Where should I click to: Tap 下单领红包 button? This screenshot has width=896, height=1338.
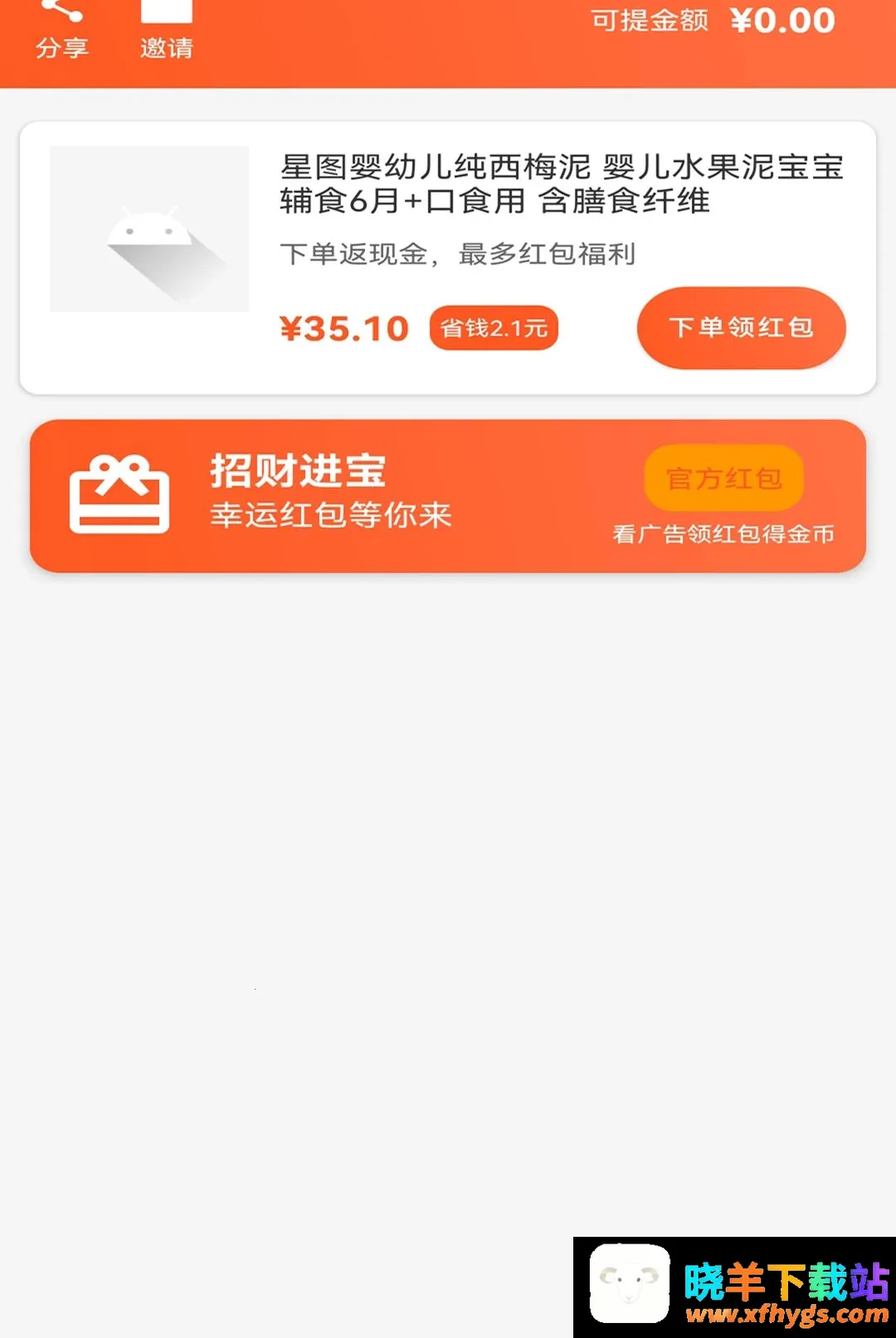click(x=741, y=328)
